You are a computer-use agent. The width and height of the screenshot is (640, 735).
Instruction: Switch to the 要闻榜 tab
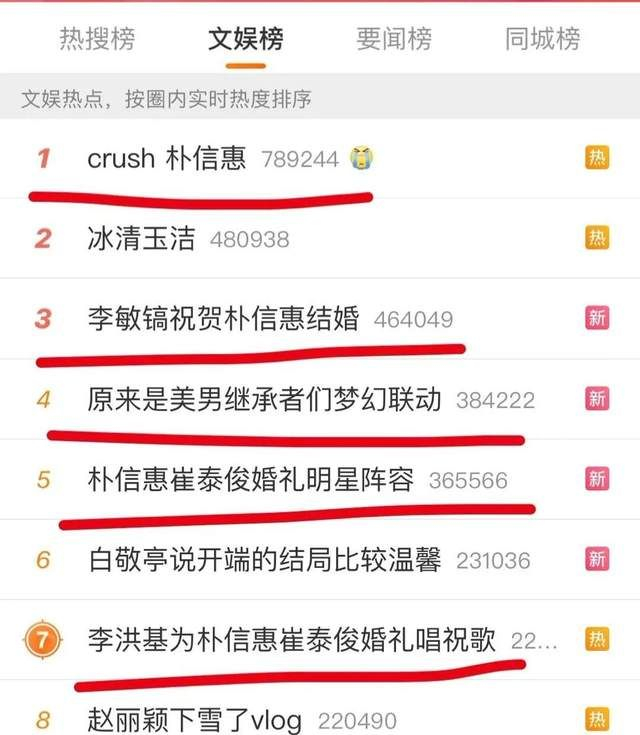pos(394,38)
